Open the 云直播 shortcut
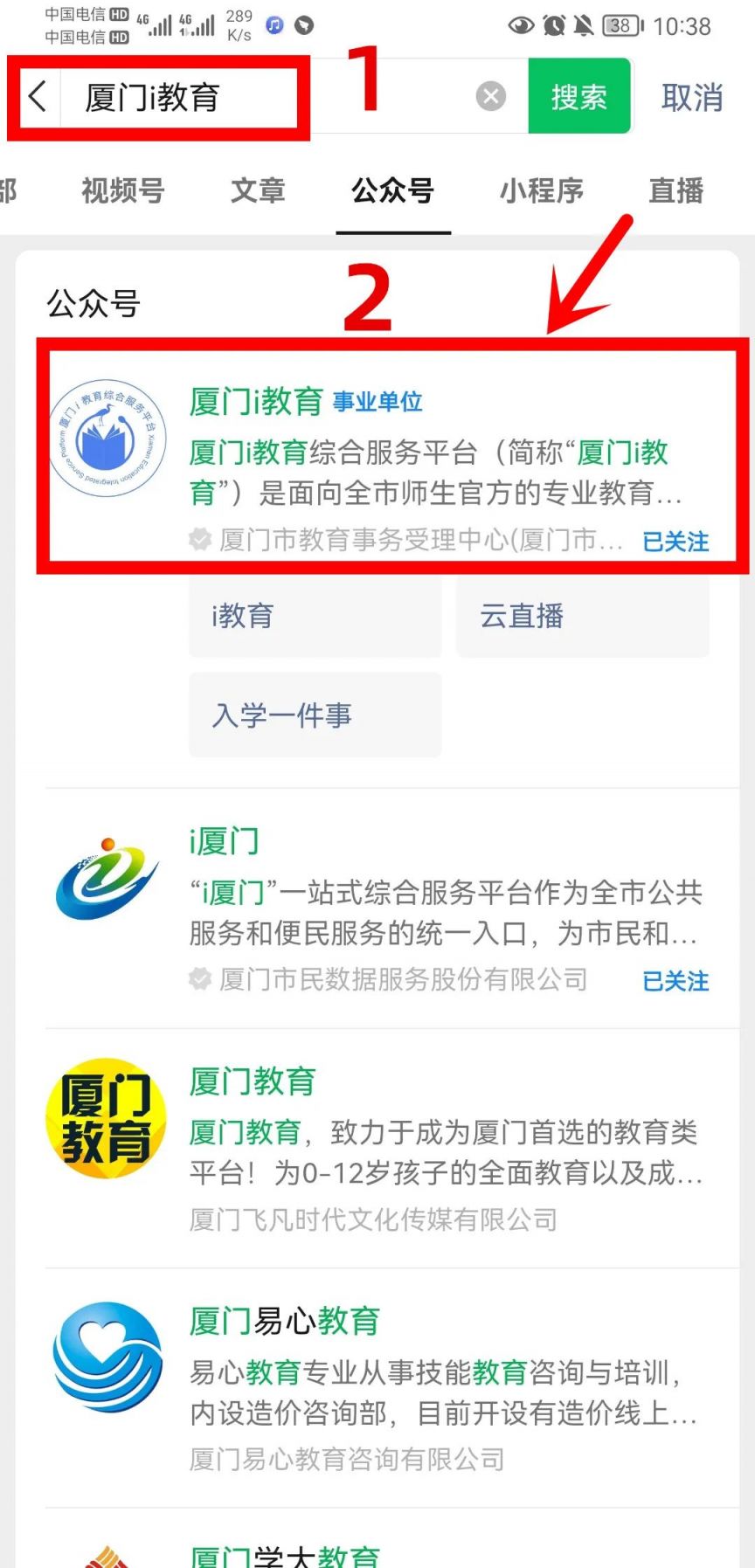755x1568 pixels. (x=582, y=616)
